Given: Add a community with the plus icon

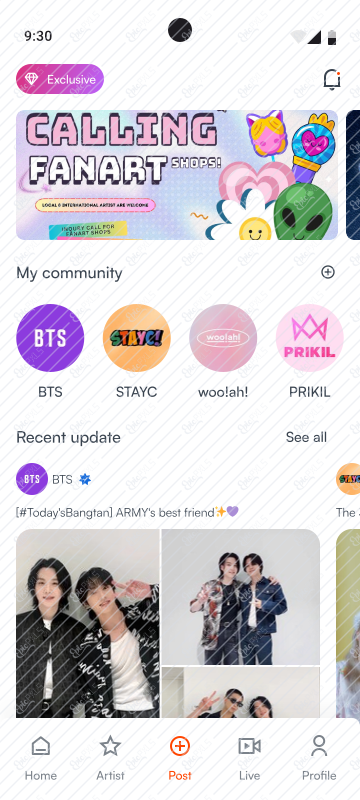Looking at the screenshot, I should [x=328, y=272].
